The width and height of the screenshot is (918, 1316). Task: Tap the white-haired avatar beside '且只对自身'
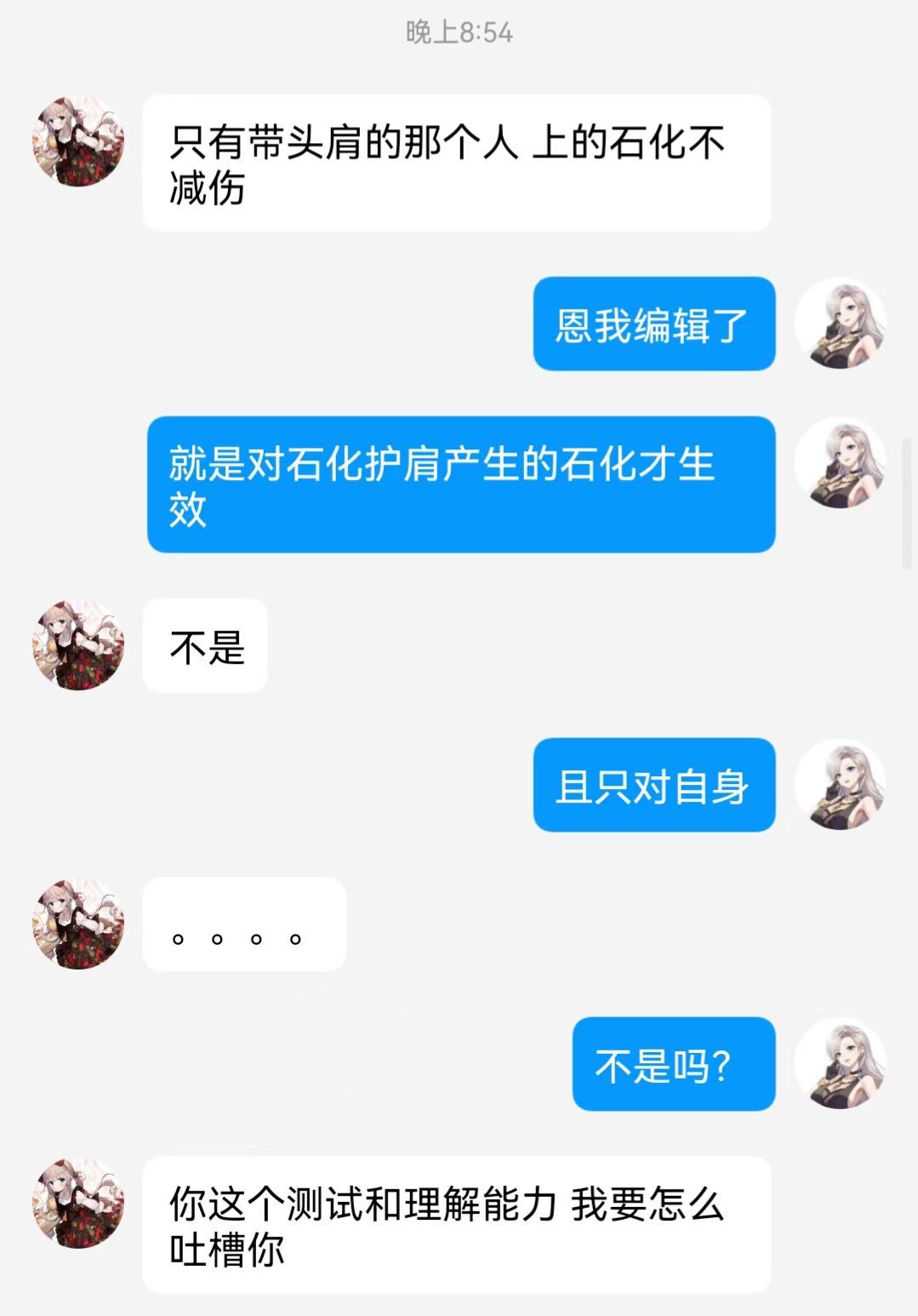841,785
